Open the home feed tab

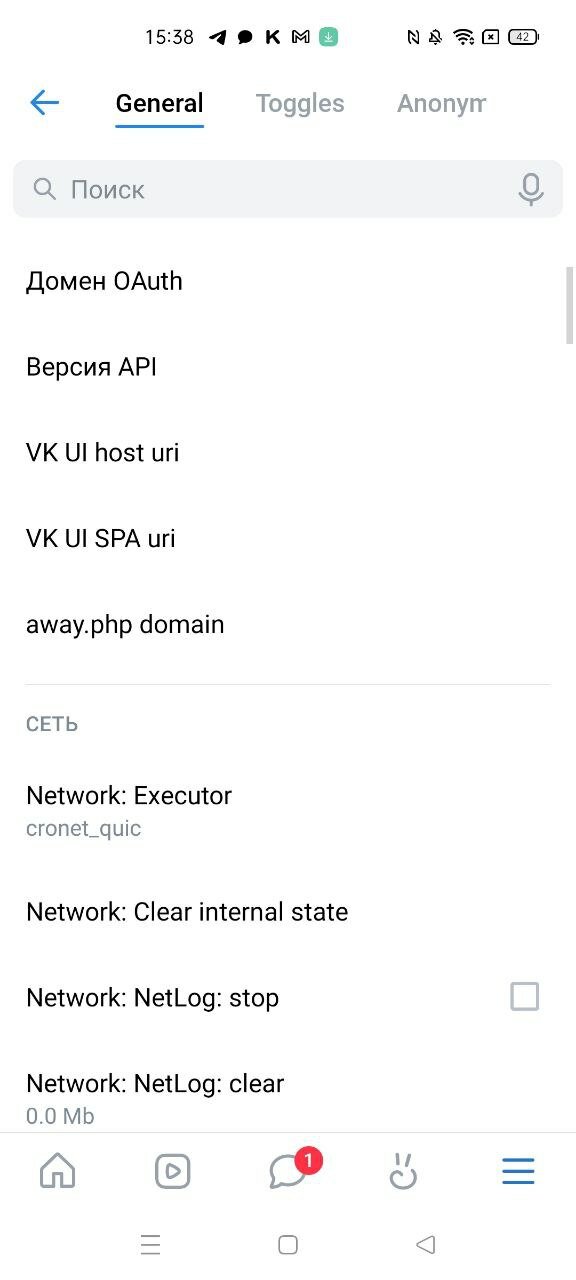(x=57, y=1171)
